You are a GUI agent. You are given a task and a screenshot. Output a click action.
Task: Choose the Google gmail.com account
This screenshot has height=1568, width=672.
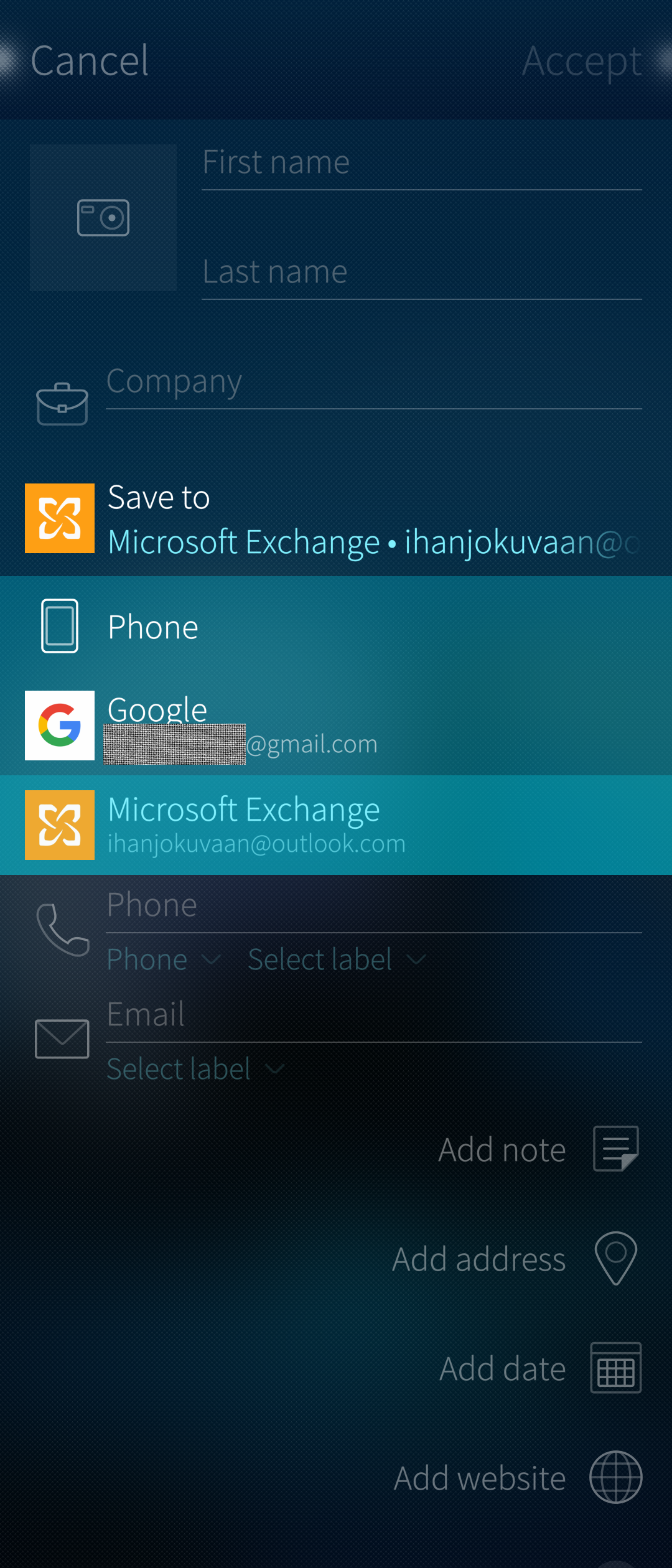(x=336, y=726)
